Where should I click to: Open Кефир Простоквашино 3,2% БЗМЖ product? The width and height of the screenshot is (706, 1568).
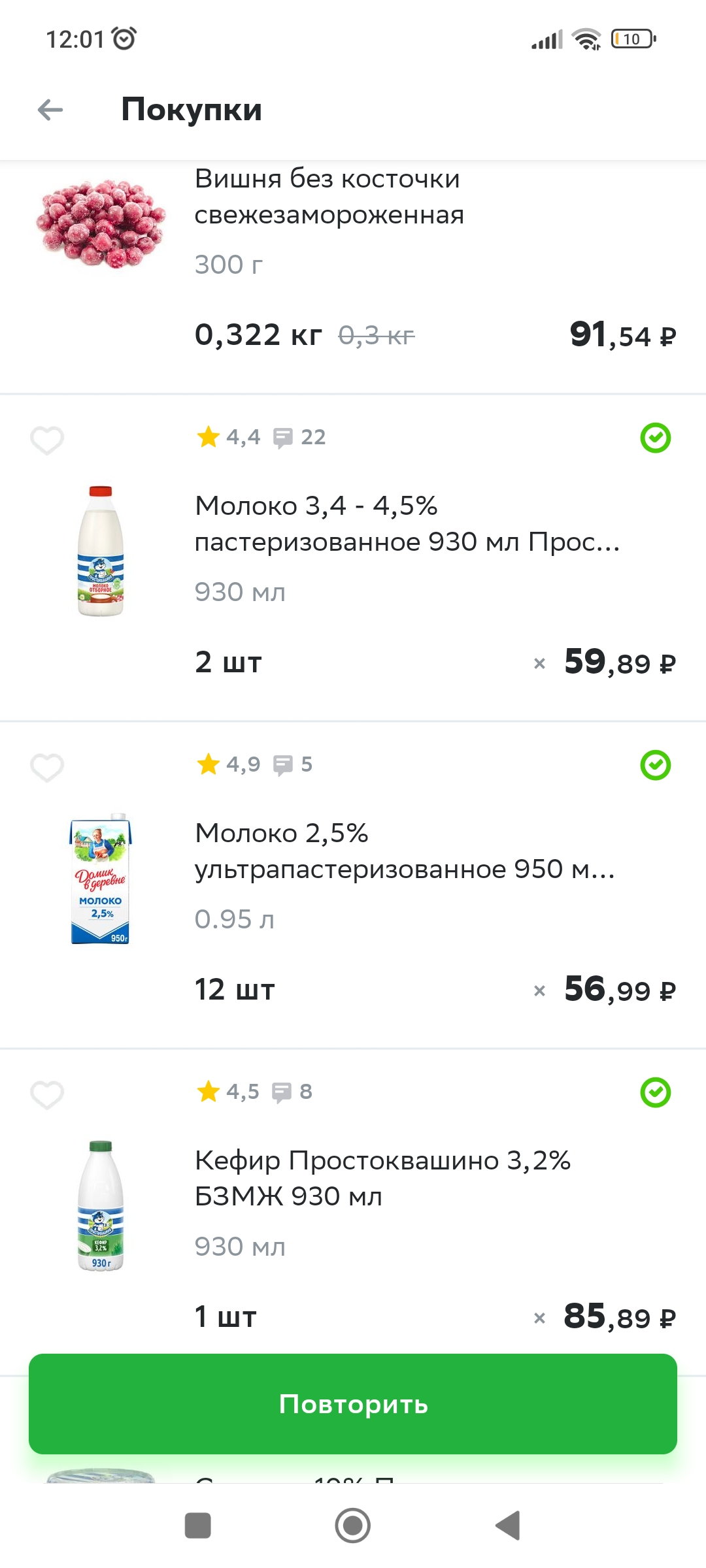tap(382, 1179)
